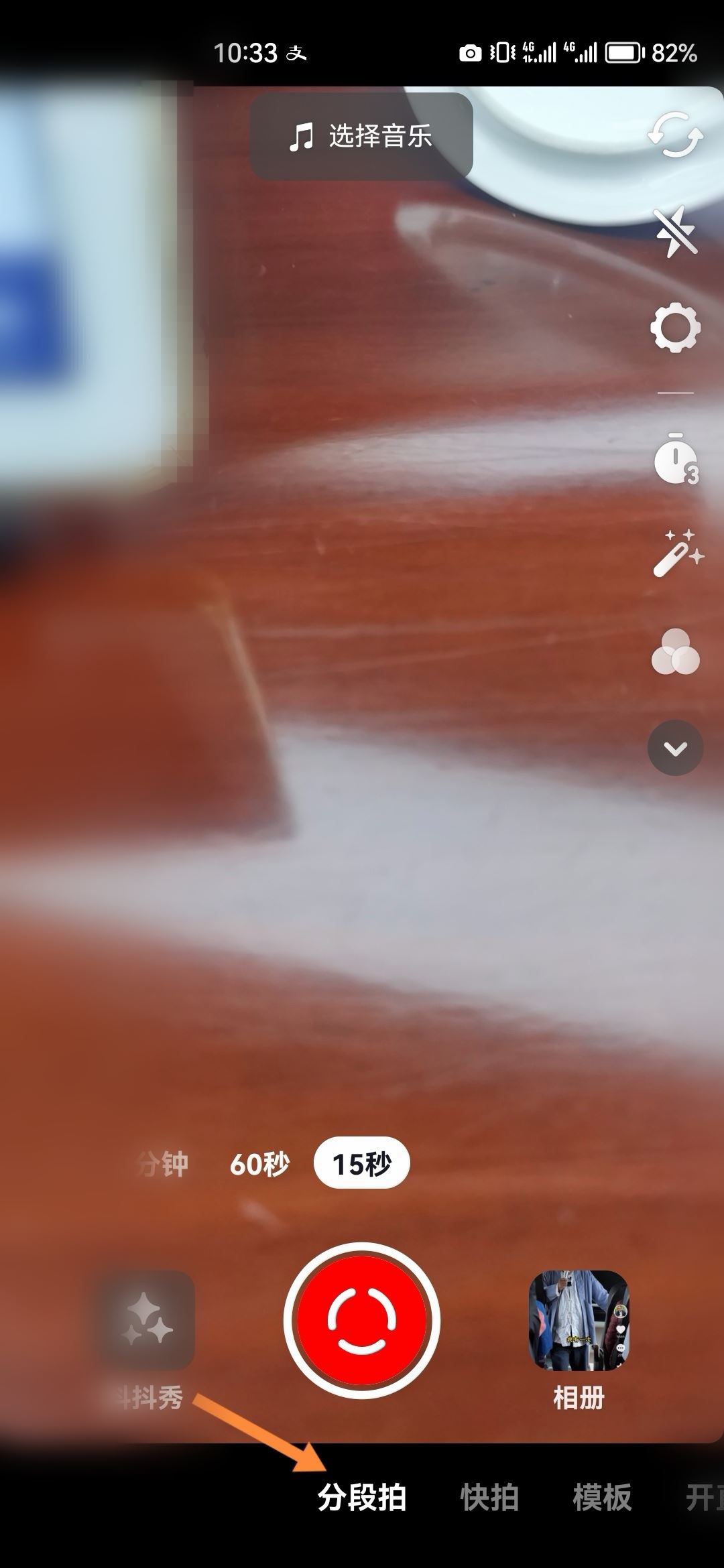The height and width of the screenshot is (1568, 724).
Task: Open camera settings gear
Action: pyautogui.click(x=675, y=328)
